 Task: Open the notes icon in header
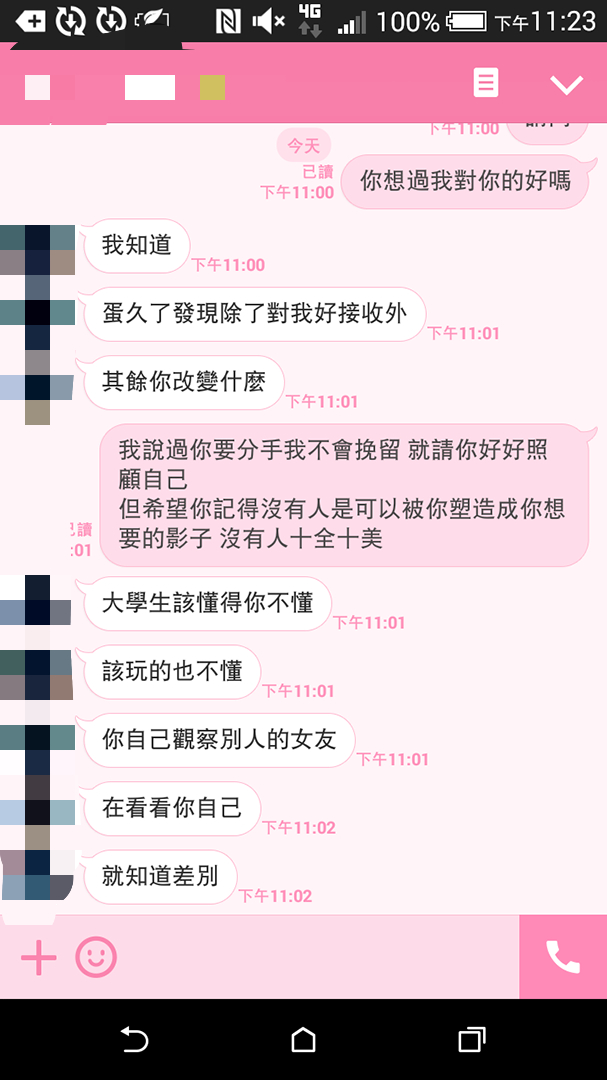486,83
